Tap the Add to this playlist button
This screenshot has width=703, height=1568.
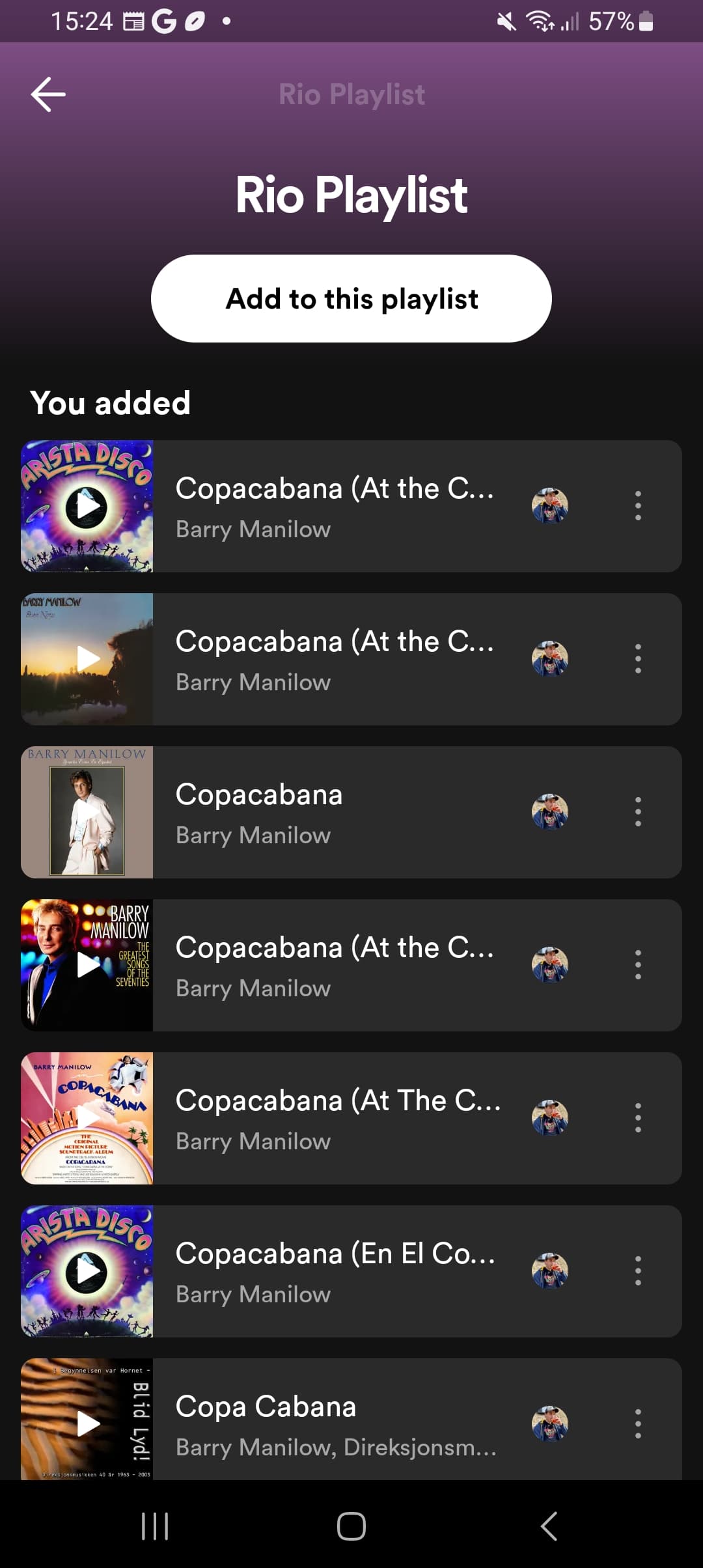point(351,298)
